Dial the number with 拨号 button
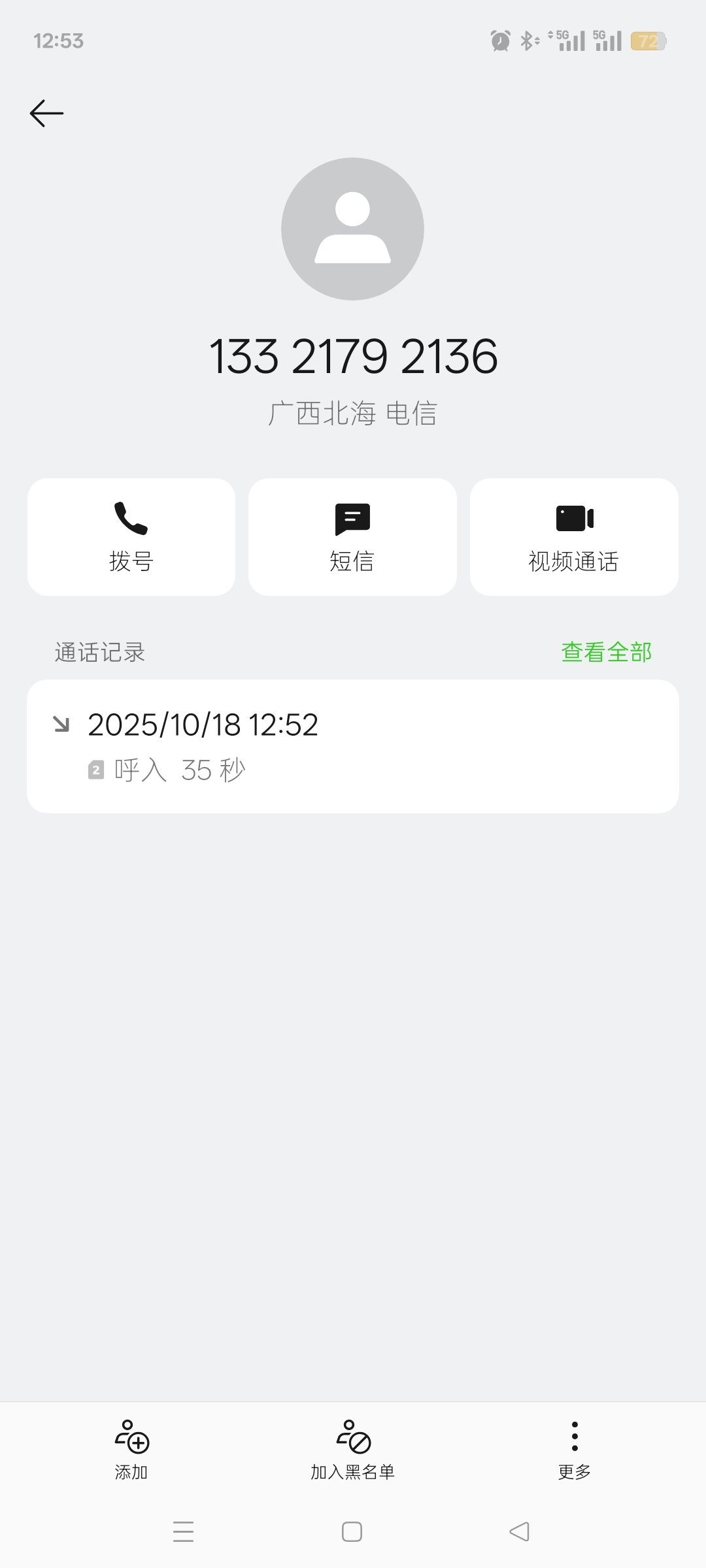The height and width of the screenshot is (1568, 706). click(x=131, y=537)
